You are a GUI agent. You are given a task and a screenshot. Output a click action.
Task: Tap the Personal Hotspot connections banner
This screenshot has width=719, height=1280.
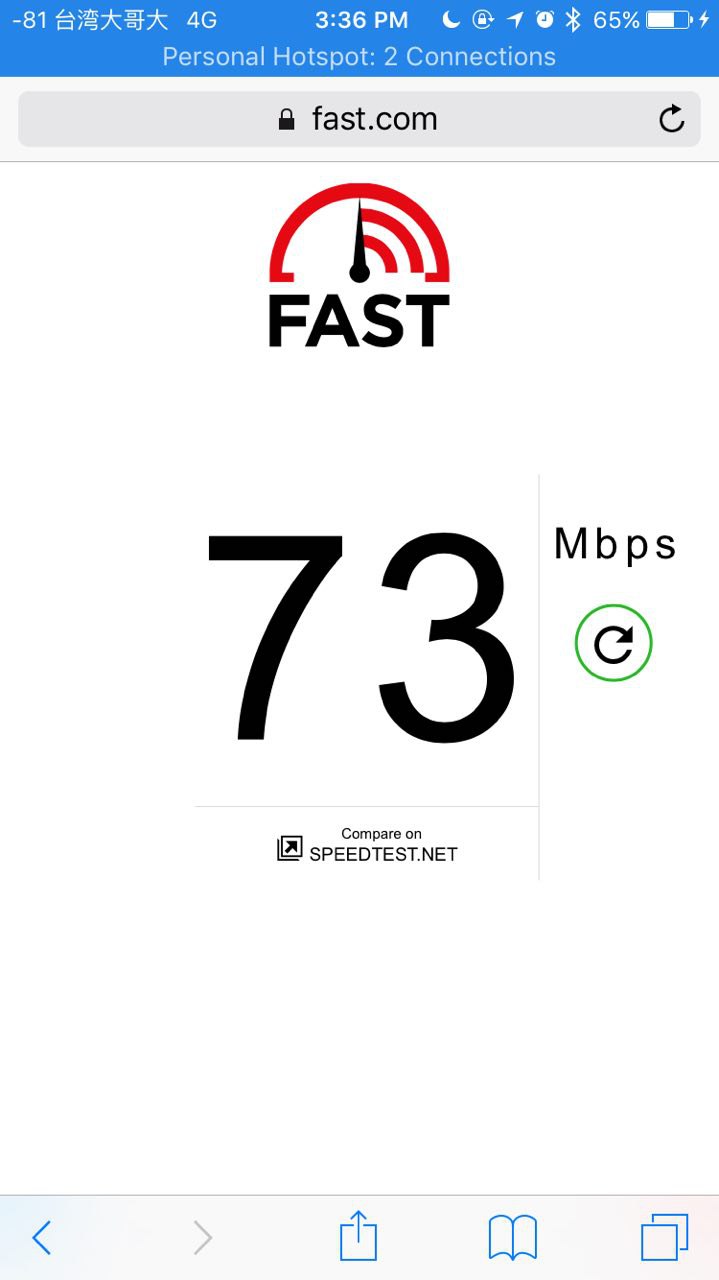(359, 56)
